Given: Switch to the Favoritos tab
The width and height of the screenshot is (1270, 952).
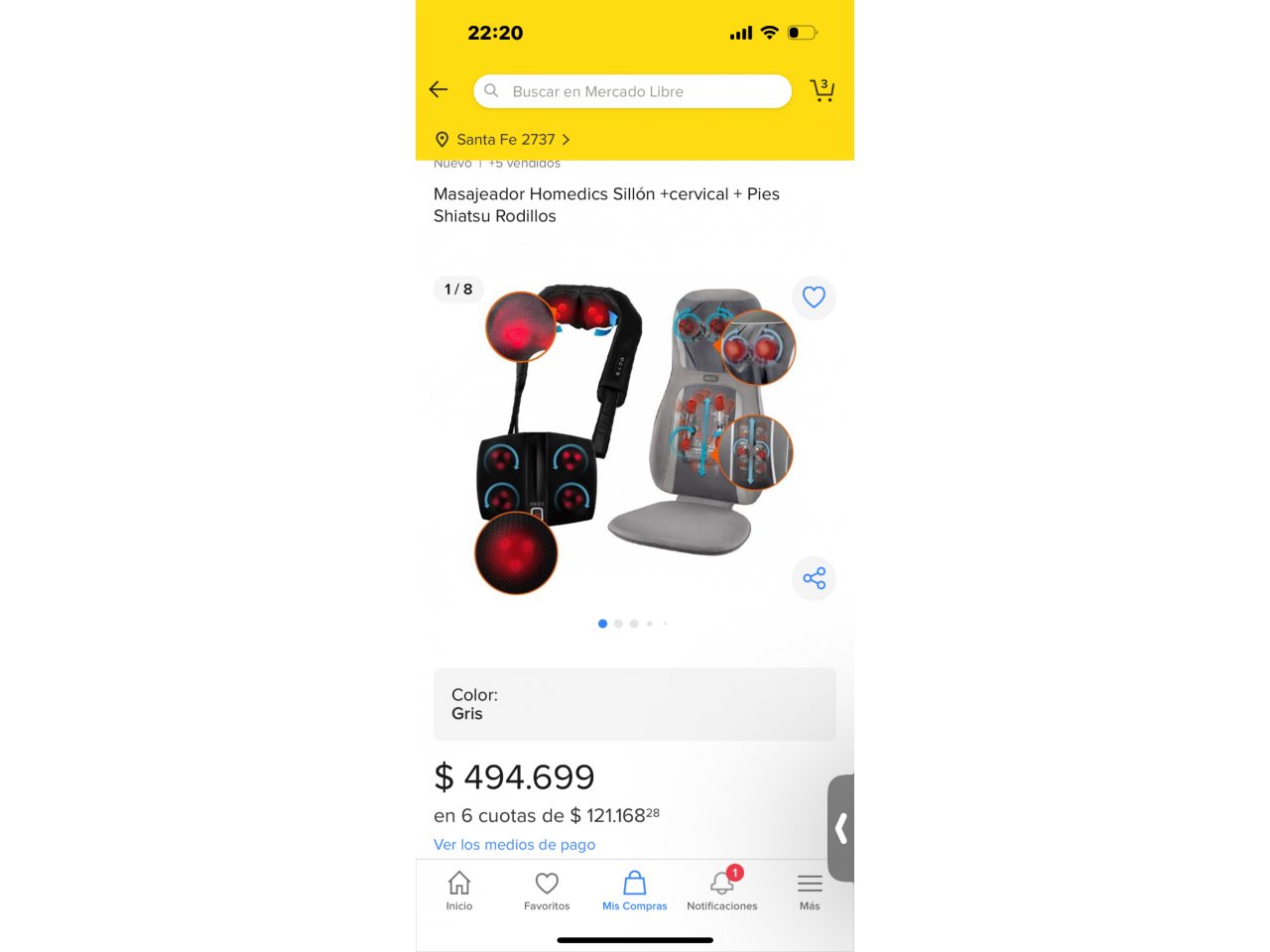Looking at the screenshot, I should point(547,891).
